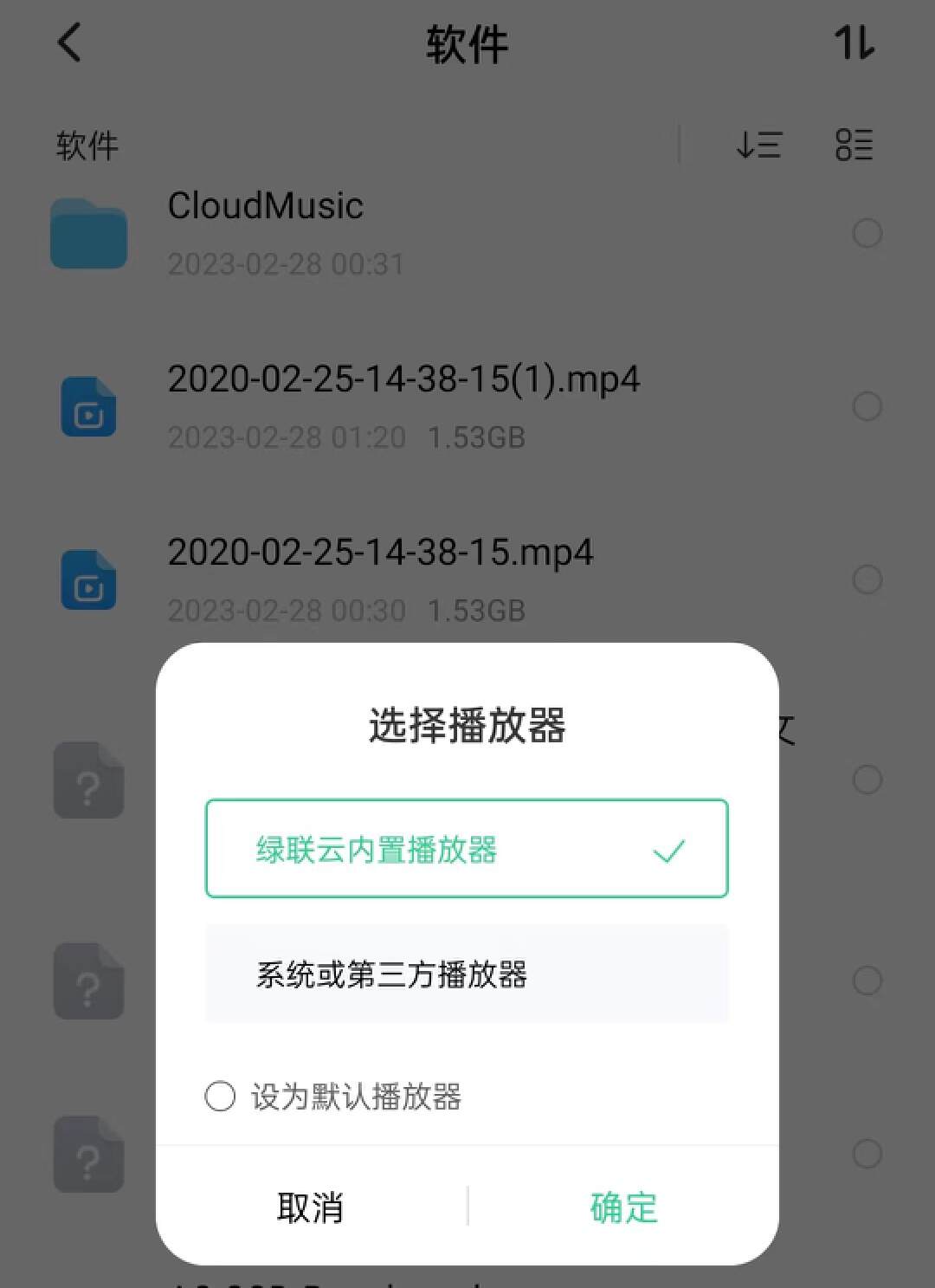Click the video icon of 2020-02-25-14-38-15(1).mp4
This screenshot has height=1288, width=935.
pos(88,407)
